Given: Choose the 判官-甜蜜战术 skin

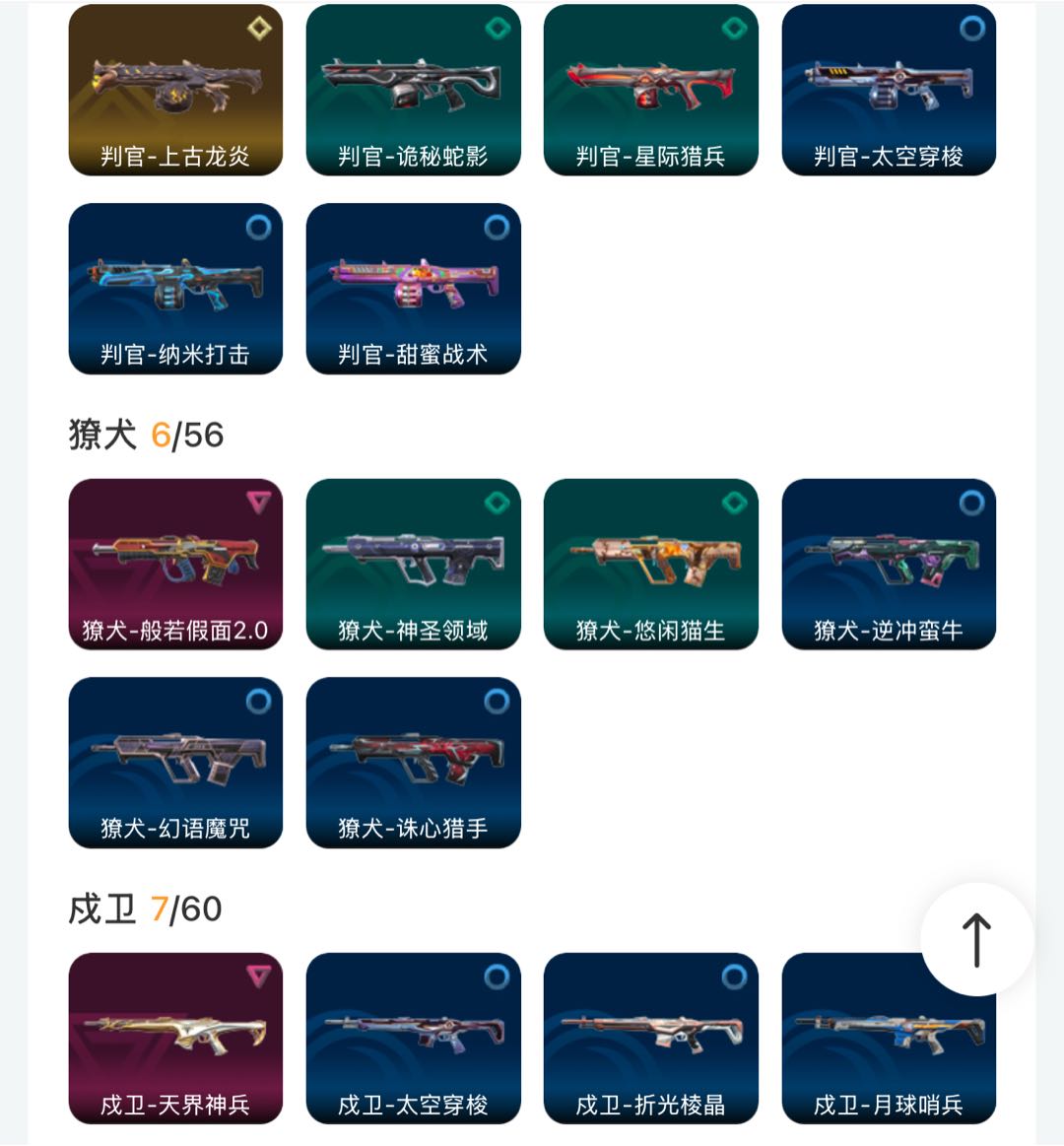Looking at the screenshot, I should click(413, 289).
